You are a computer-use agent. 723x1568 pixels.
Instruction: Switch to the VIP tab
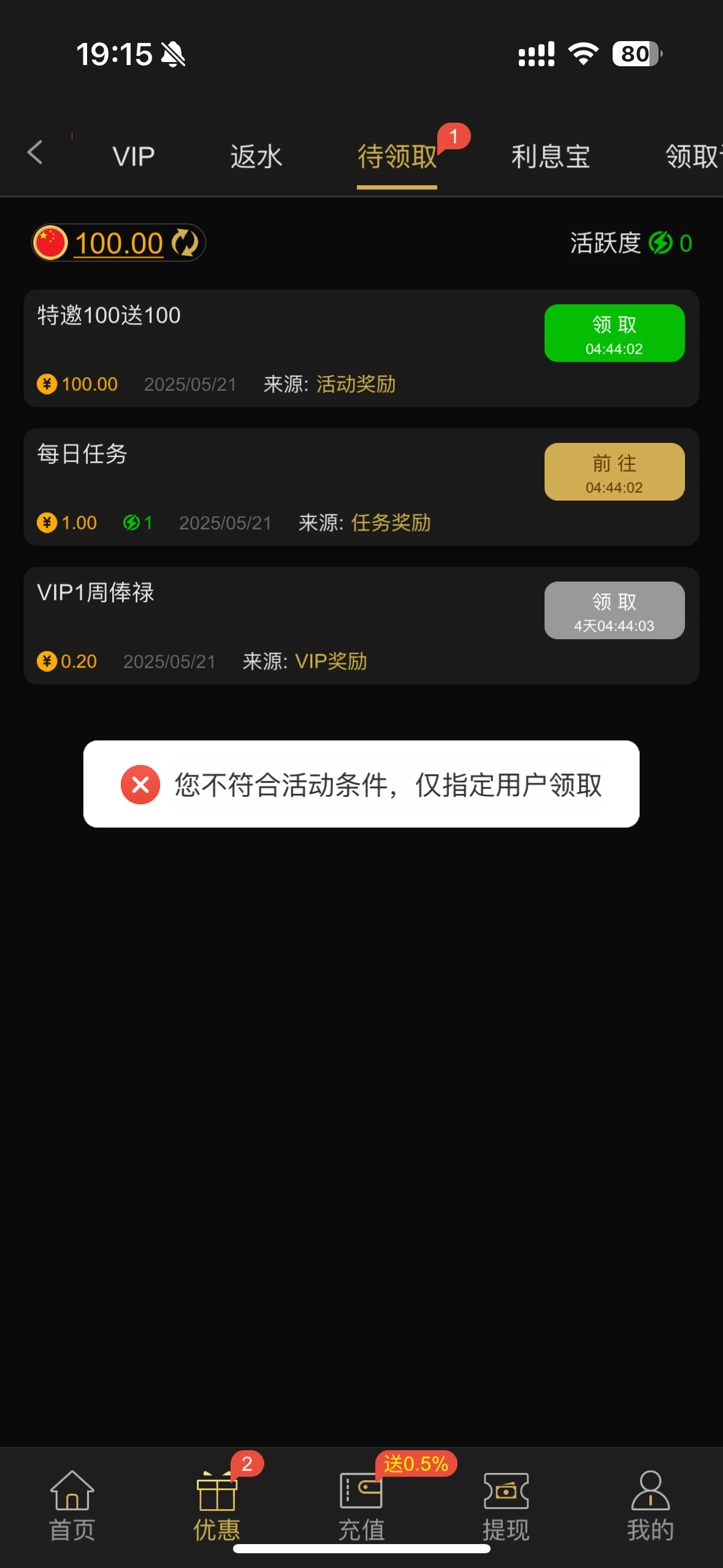[134, 156]
